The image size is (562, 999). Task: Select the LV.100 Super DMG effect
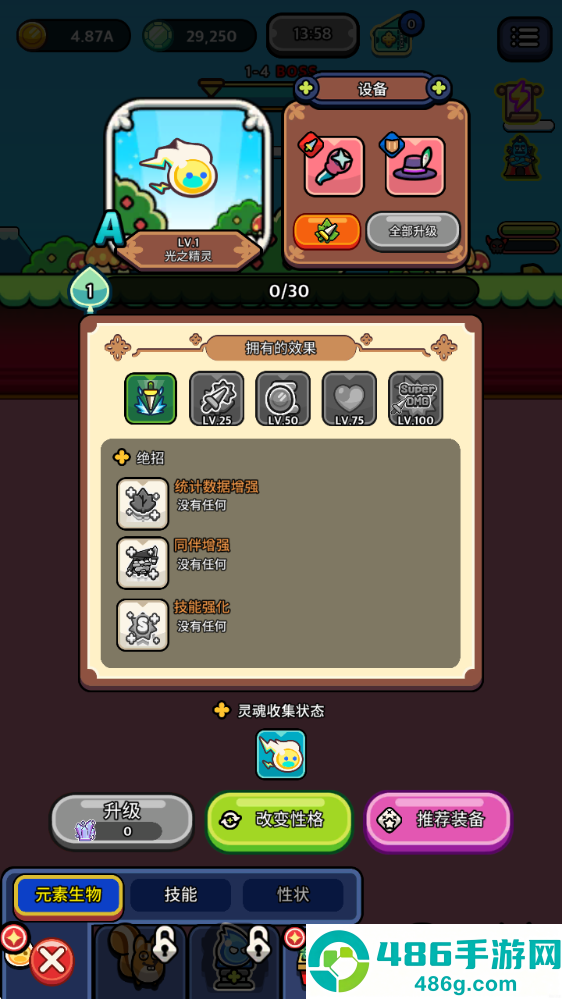click(415, 399)
